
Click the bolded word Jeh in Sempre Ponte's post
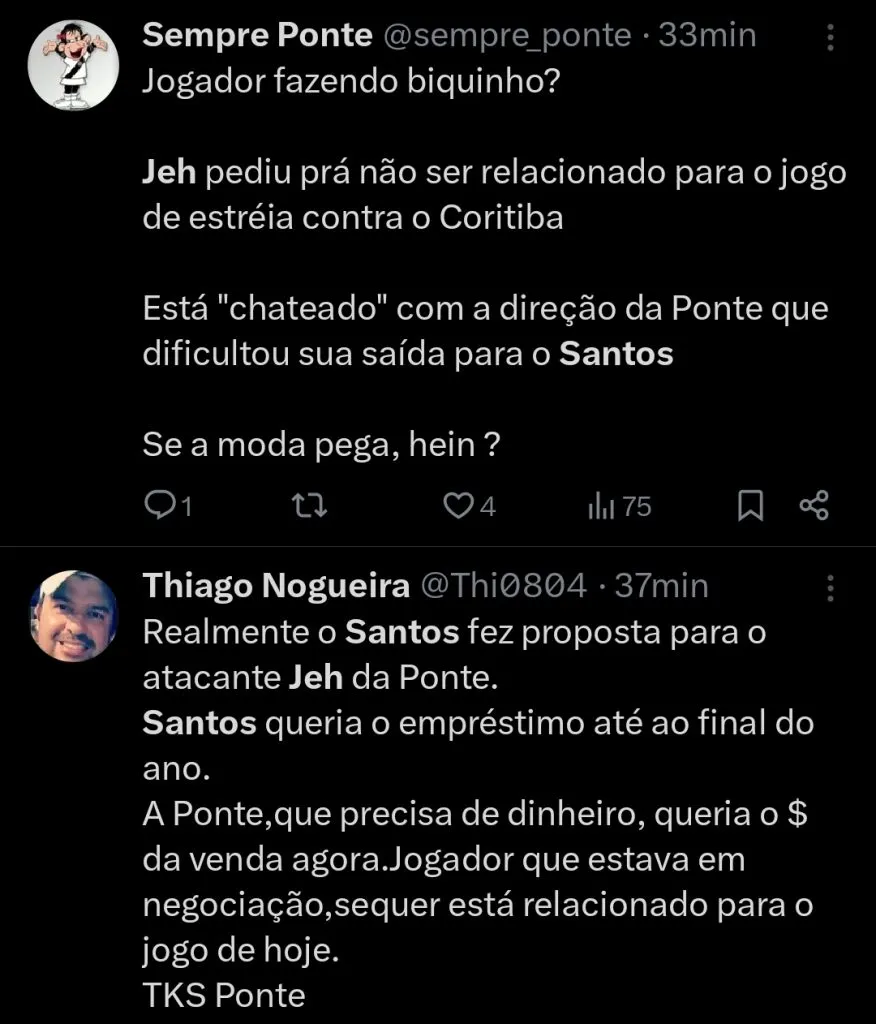click(170, 172)
